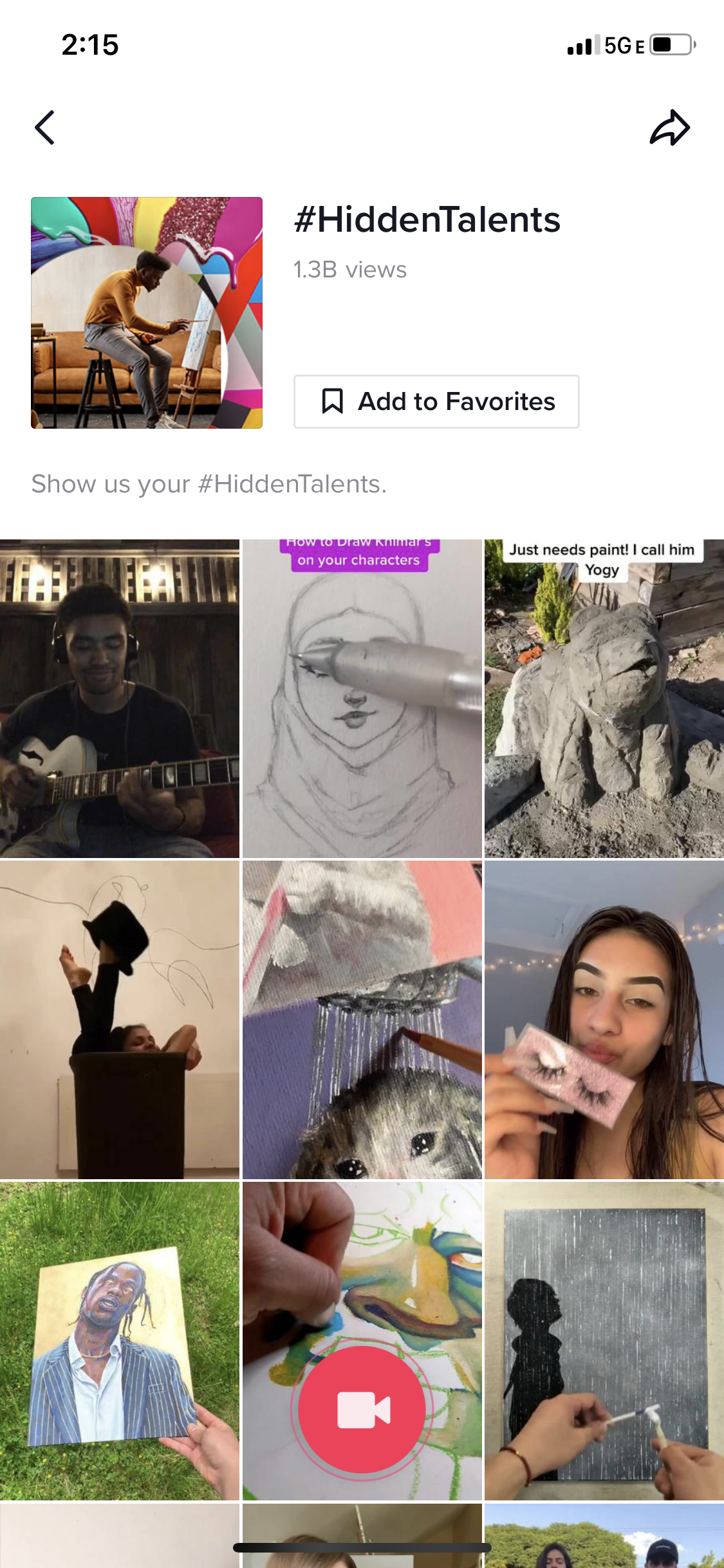724x1568 pixels.
Task: Open the silhouette in rain artwork video
Action: 604,1340
